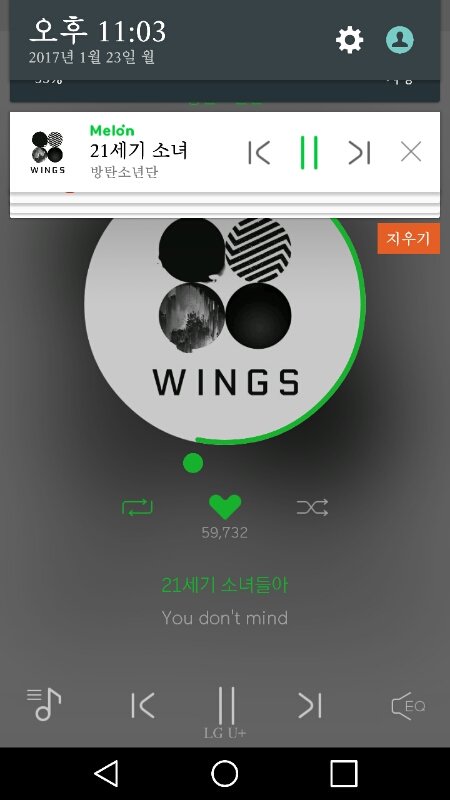The width and height of the screenshot is (450, 800).
Task: Toggle shuffle playback
Action: (312, 507)
